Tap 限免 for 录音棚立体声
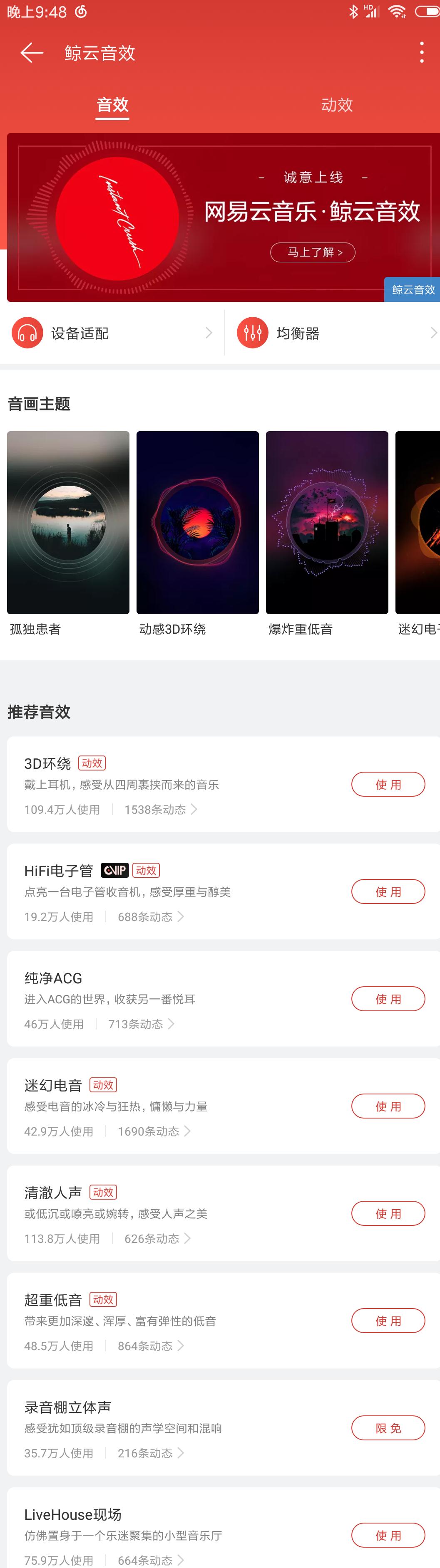This screenshot has width=440, height=1568. pyautogui.click(x=388, y=1427)
